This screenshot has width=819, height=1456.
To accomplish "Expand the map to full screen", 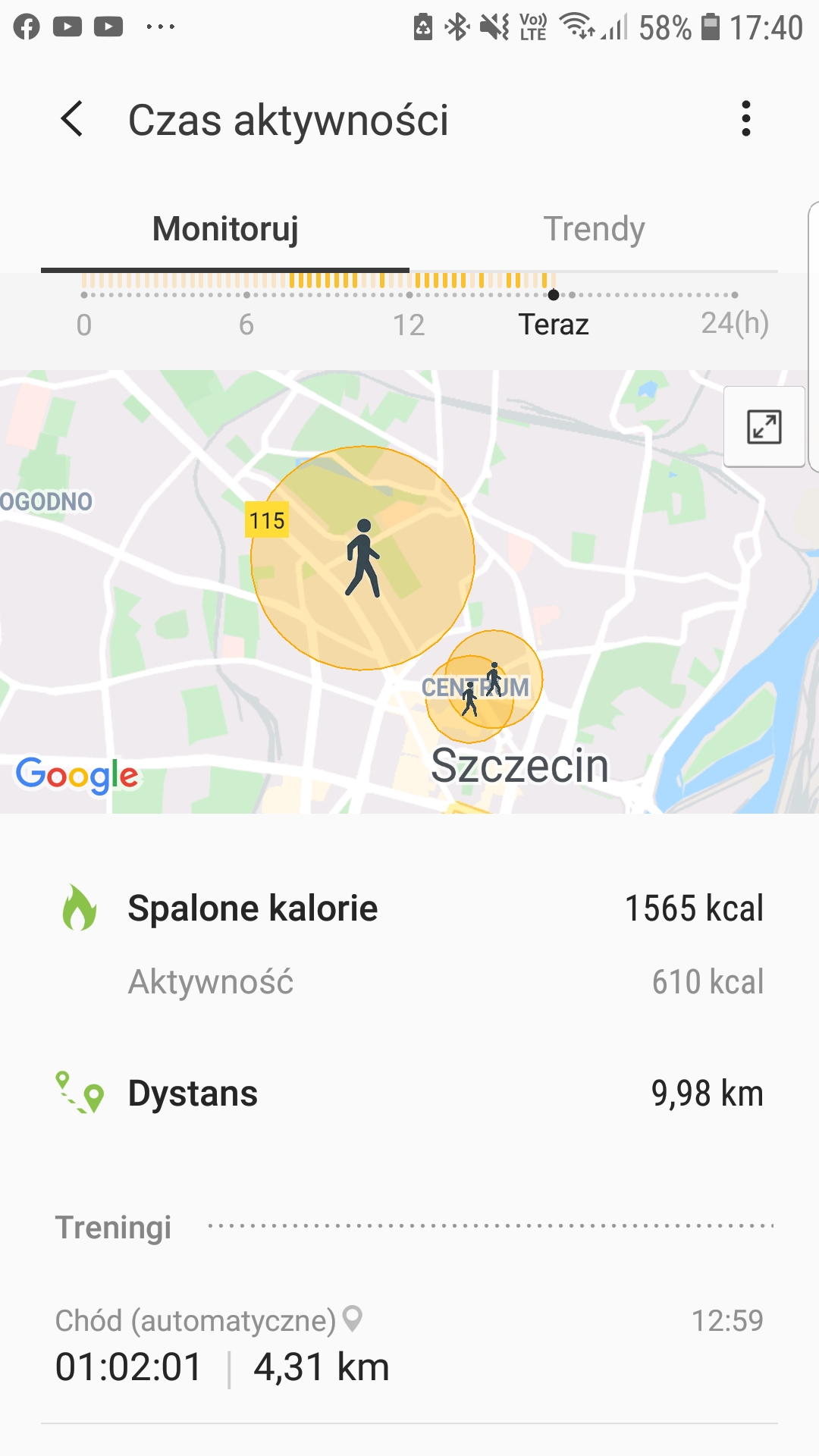I will pyautogui.click(x=764, y=426).
